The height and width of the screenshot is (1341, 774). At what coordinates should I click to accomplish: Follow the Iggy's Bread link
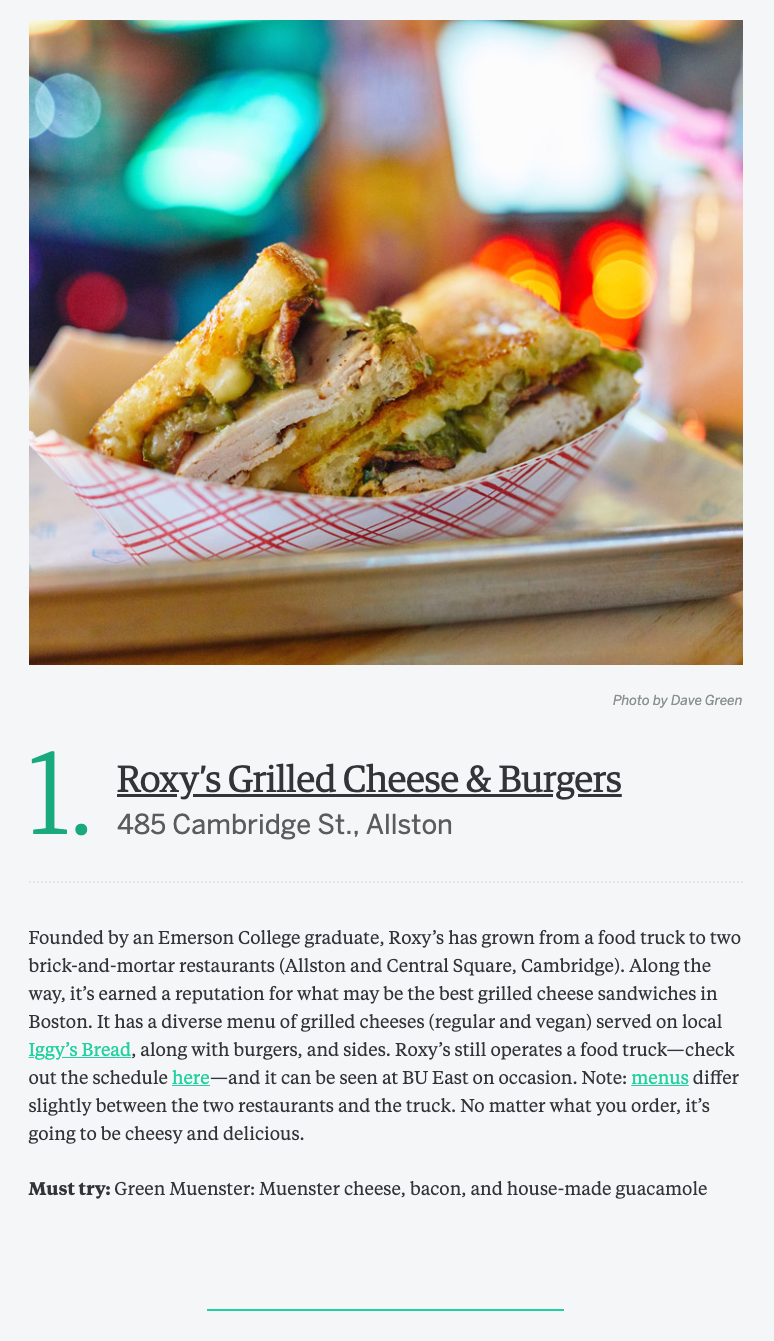tap(80, 1050)
